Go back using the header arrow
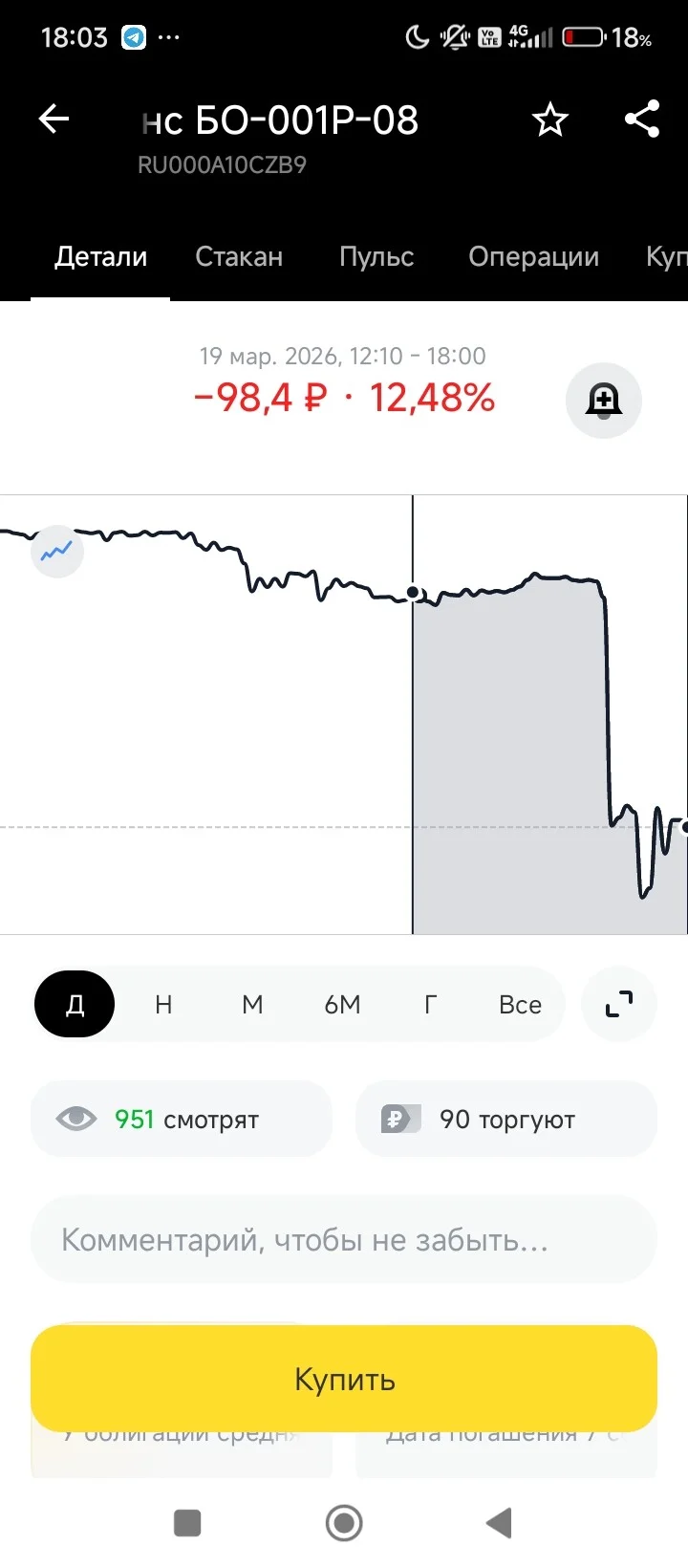Screen dimensions: 688x1568 pos(54,120)
